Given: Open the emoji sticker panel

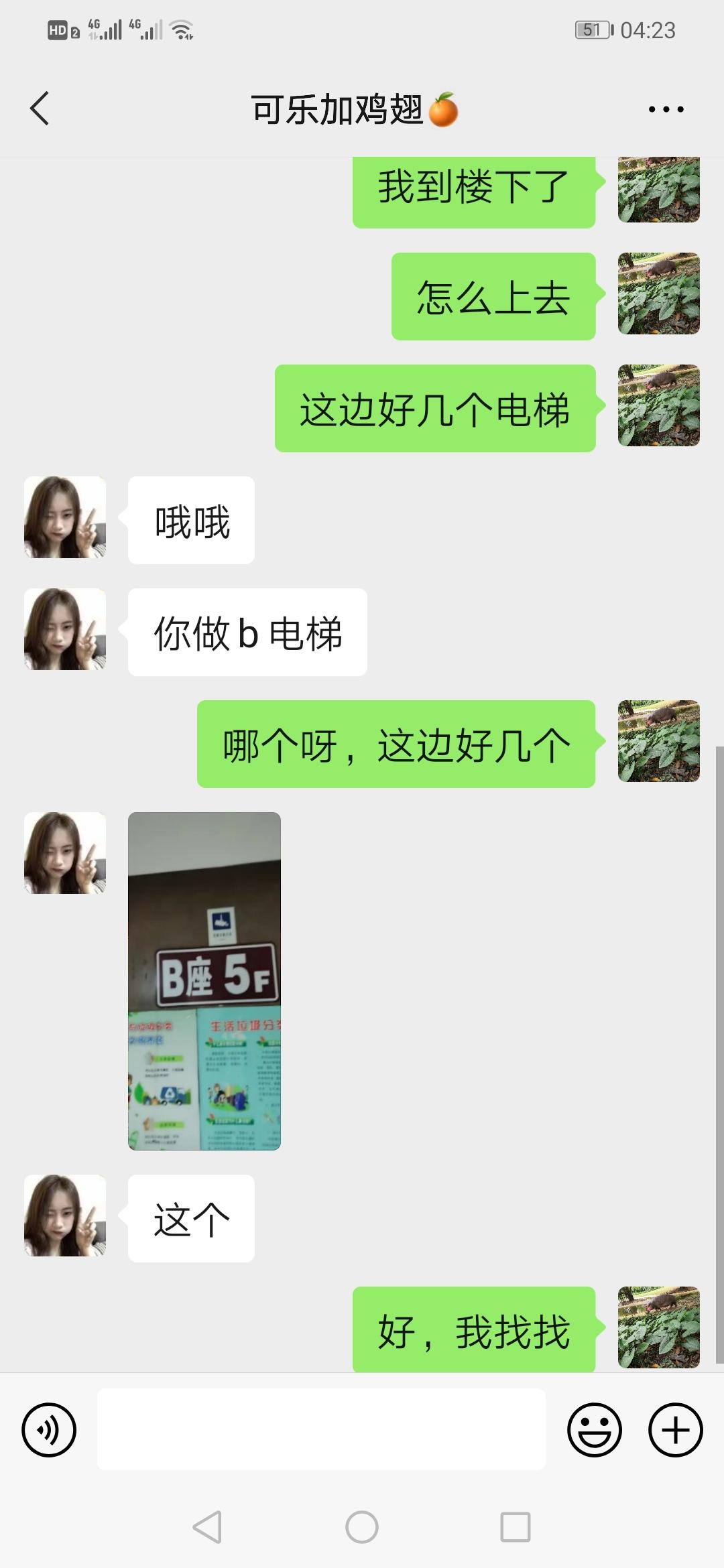Looking at the screenshot, I should pos(595,1429).
